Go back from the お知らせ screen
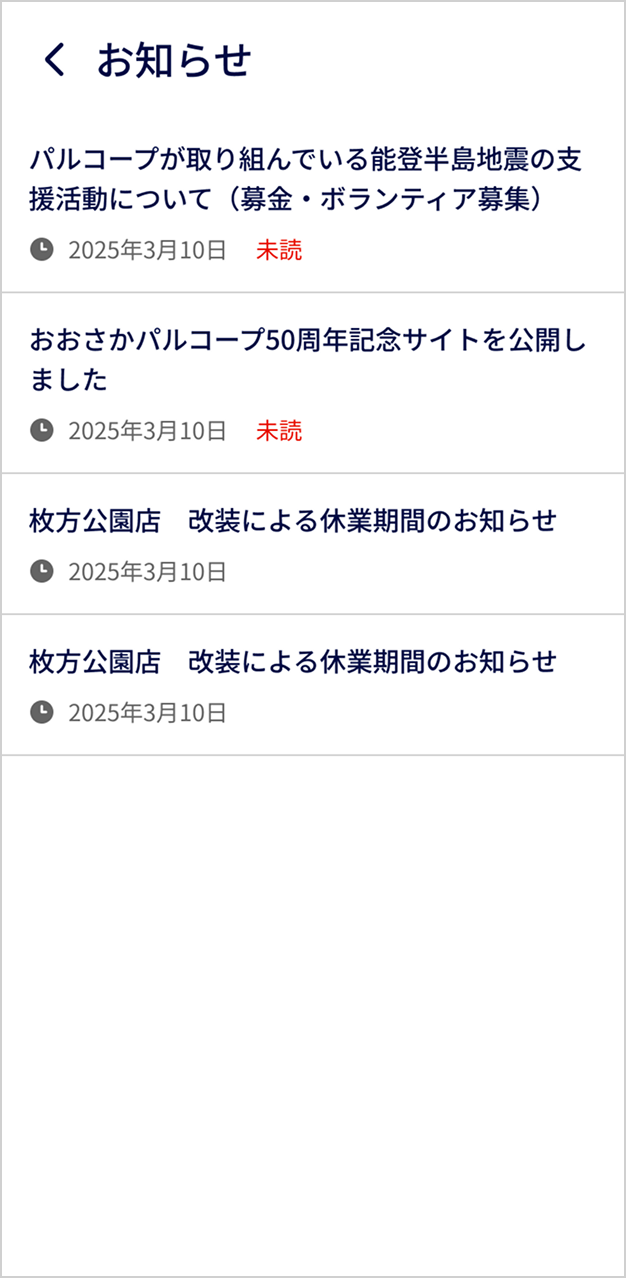This screenshot has width=626, height=1278. [x=54, y=61]
